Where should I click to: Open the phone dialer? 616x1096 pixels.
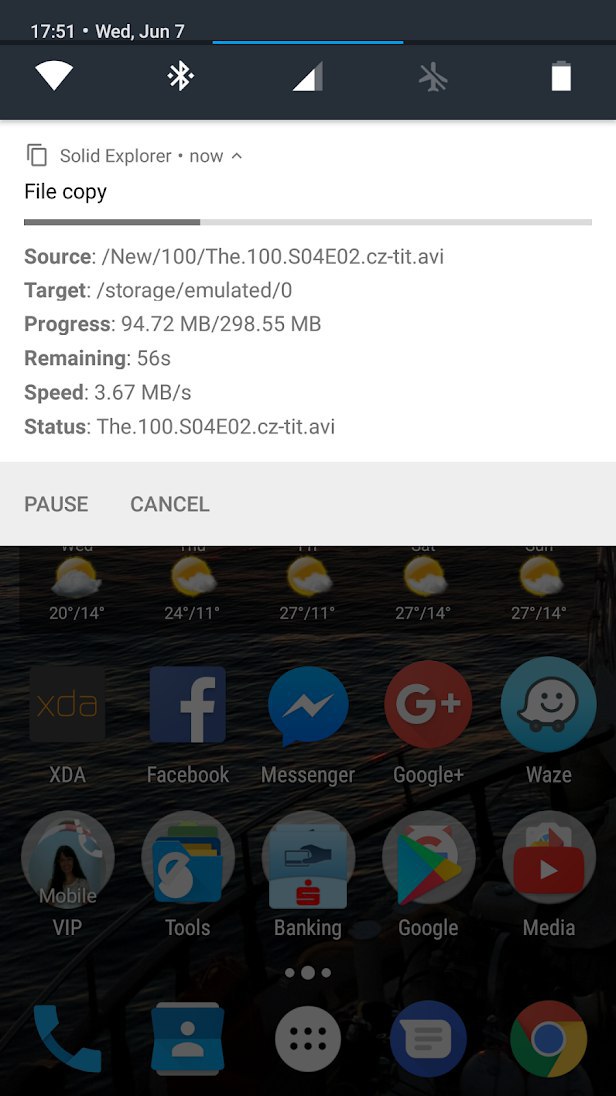(x=67, y=1038)
